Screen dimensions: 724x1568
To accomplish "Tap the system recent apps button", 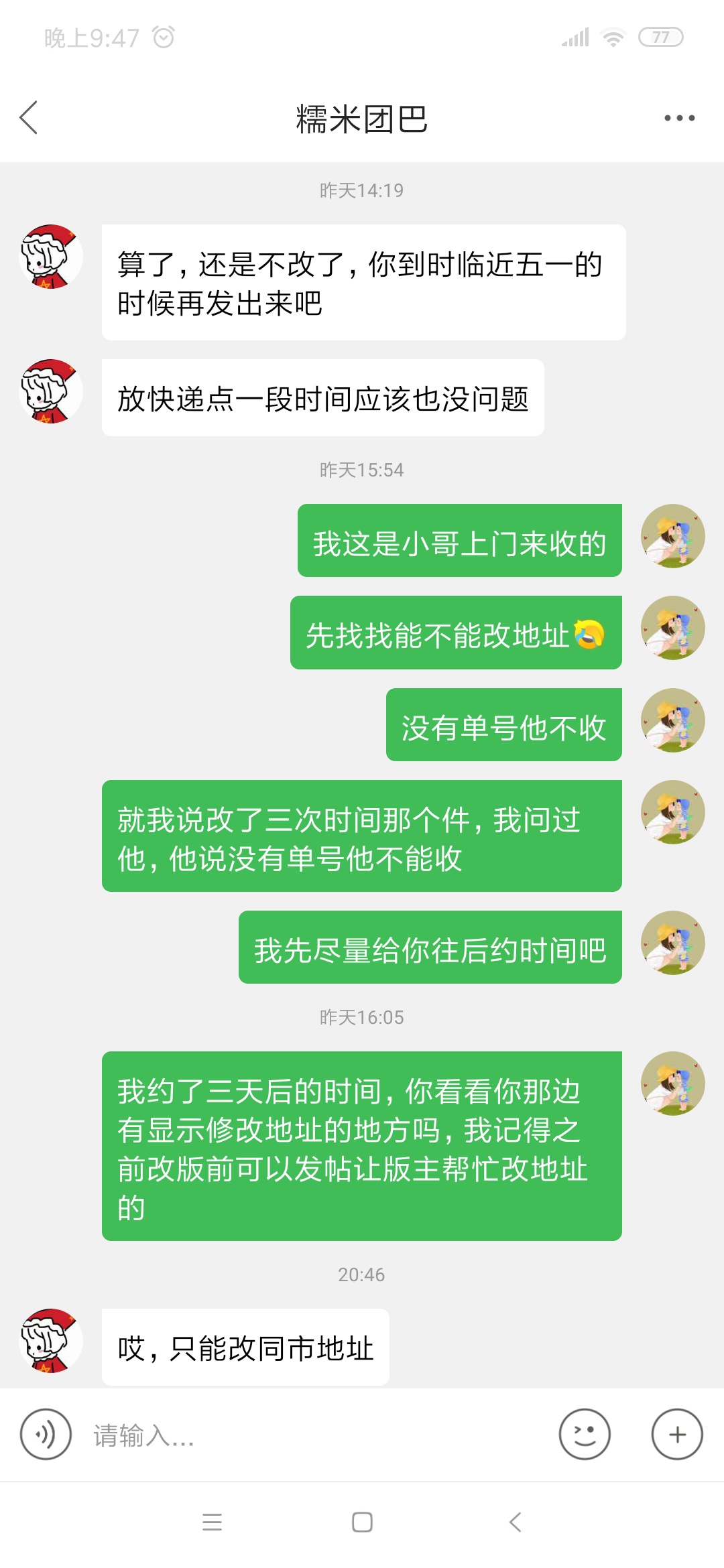I will 212,1522.
